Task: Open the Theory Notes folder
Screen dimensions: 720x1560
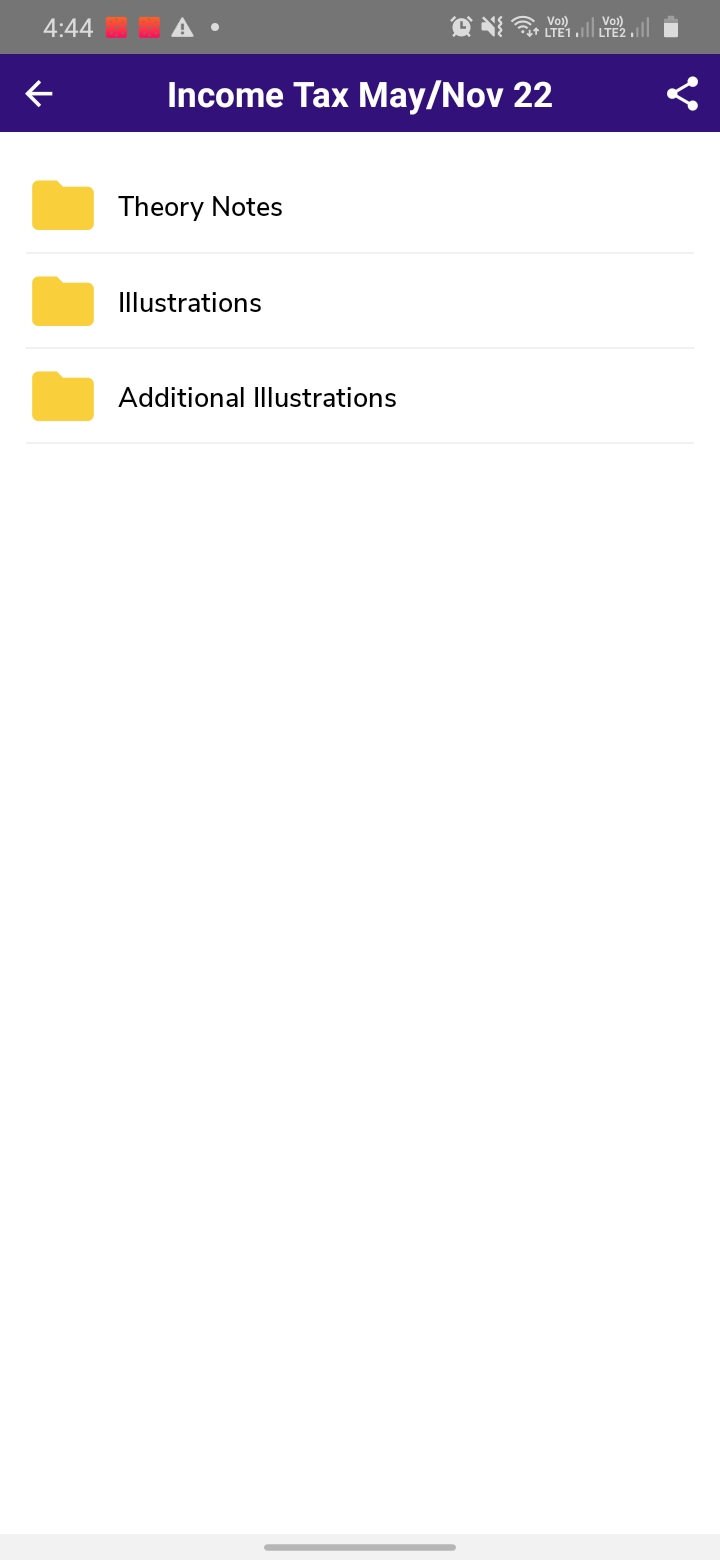Action: (200, 206)
